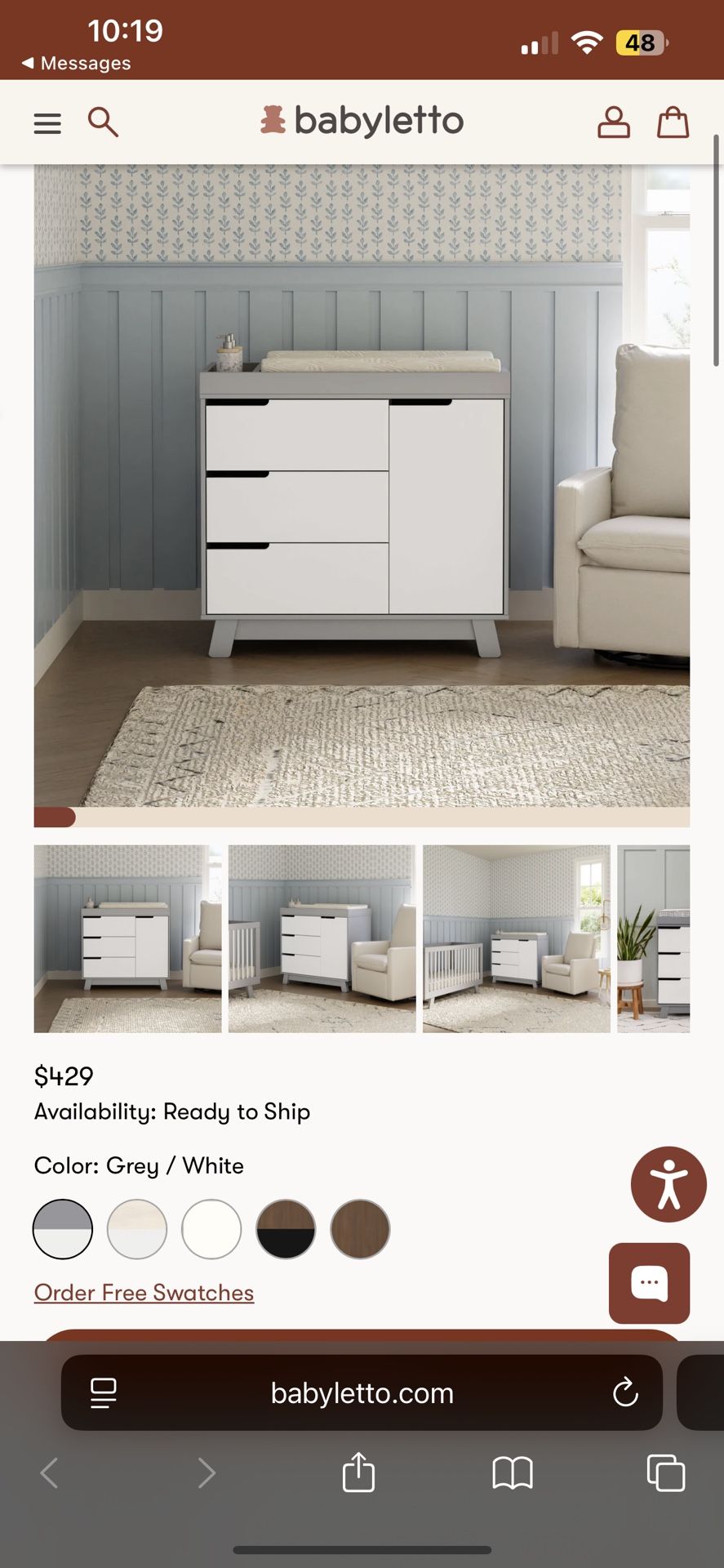Select the Grey / White color swatch
This screenshot has width=724, height=1568.
tap(63, 1229)
